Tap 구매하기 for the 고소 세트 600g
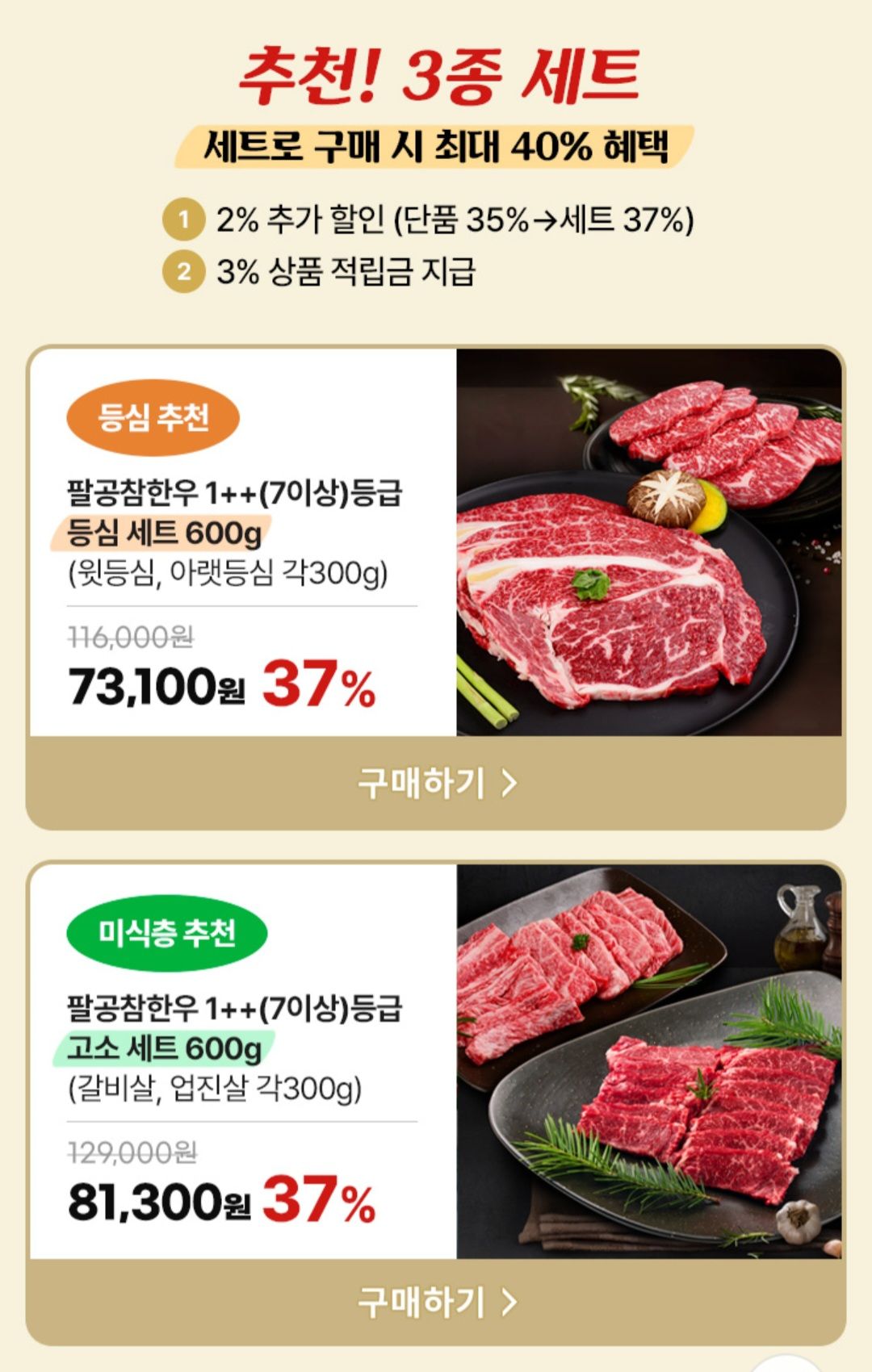Image resolution: width=872 pixels, height=1372 pixels. [436, 1301]
